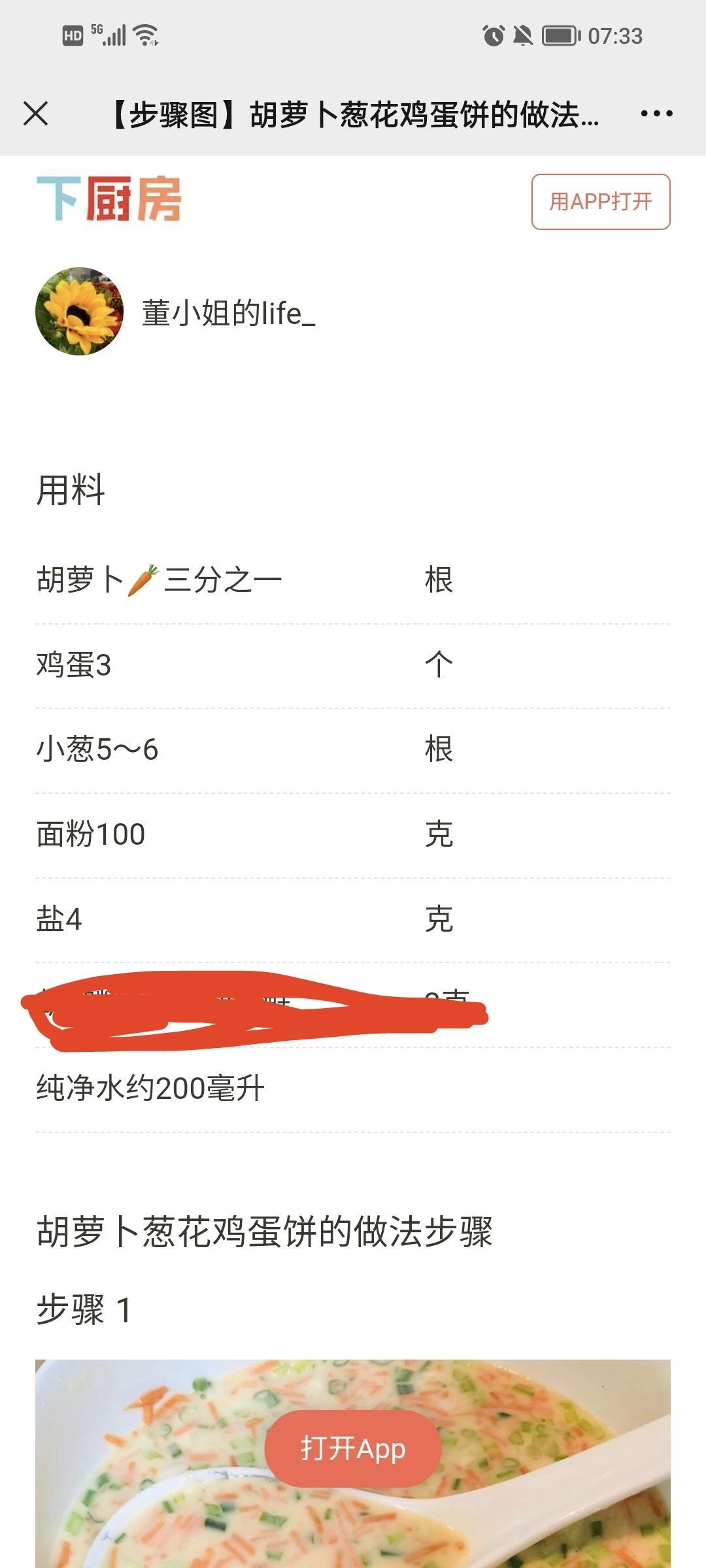Open the three-dot overflow menu
Screen dimensions: 706x1568
pyautogui.click(x=656, y=114)
